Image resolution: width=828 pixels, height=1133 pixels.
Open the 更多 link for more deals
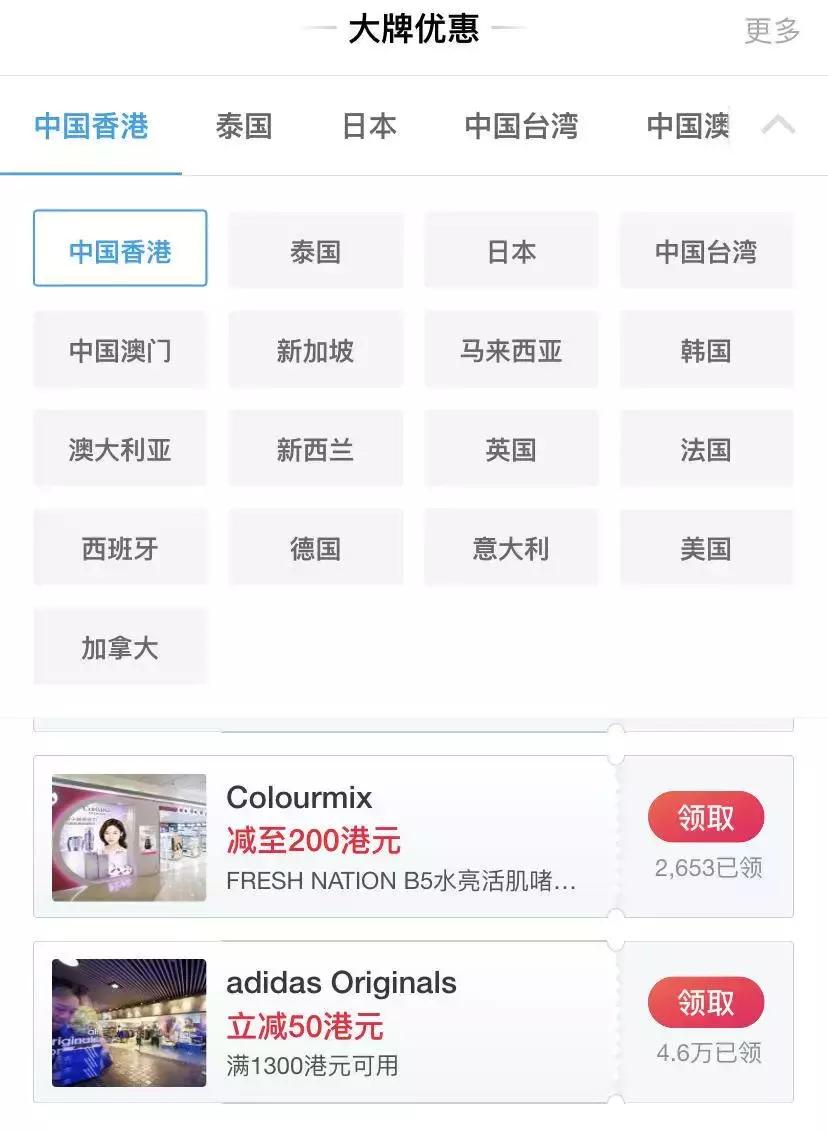point(771,31)
